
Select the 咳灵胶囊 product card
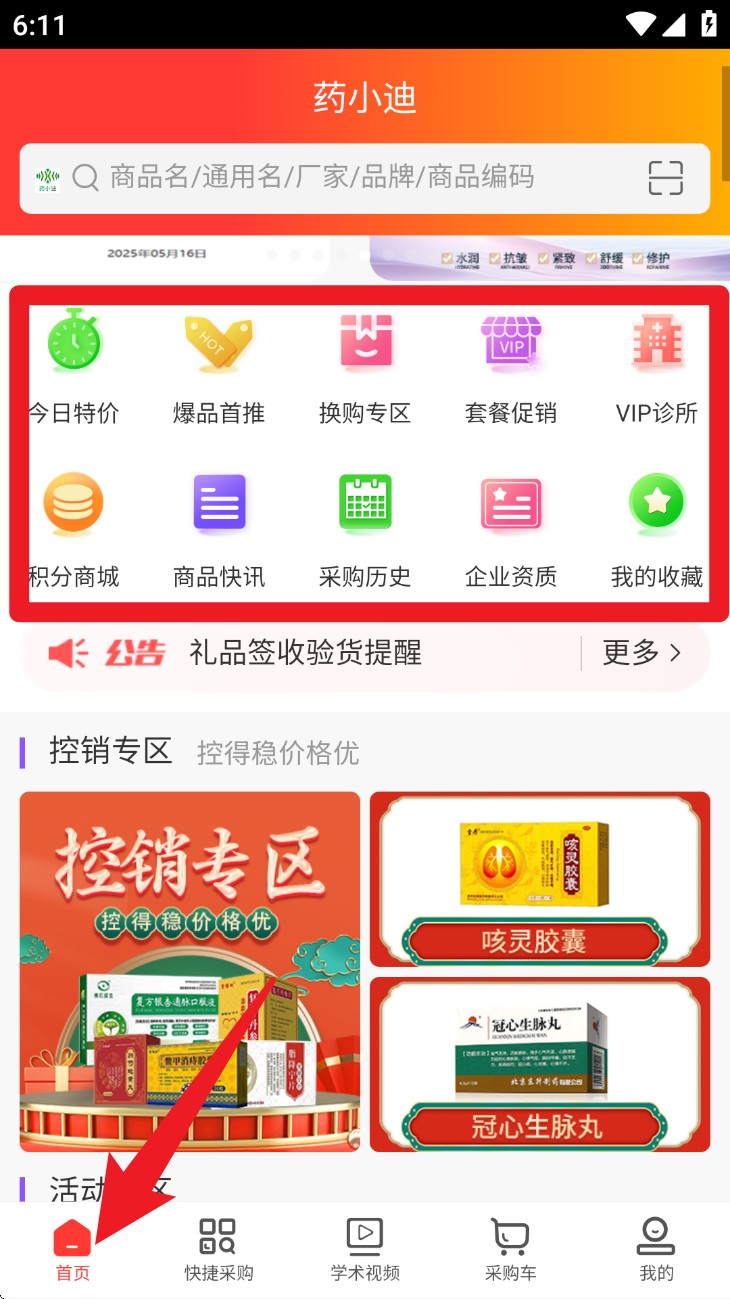(x=540, y=879)
